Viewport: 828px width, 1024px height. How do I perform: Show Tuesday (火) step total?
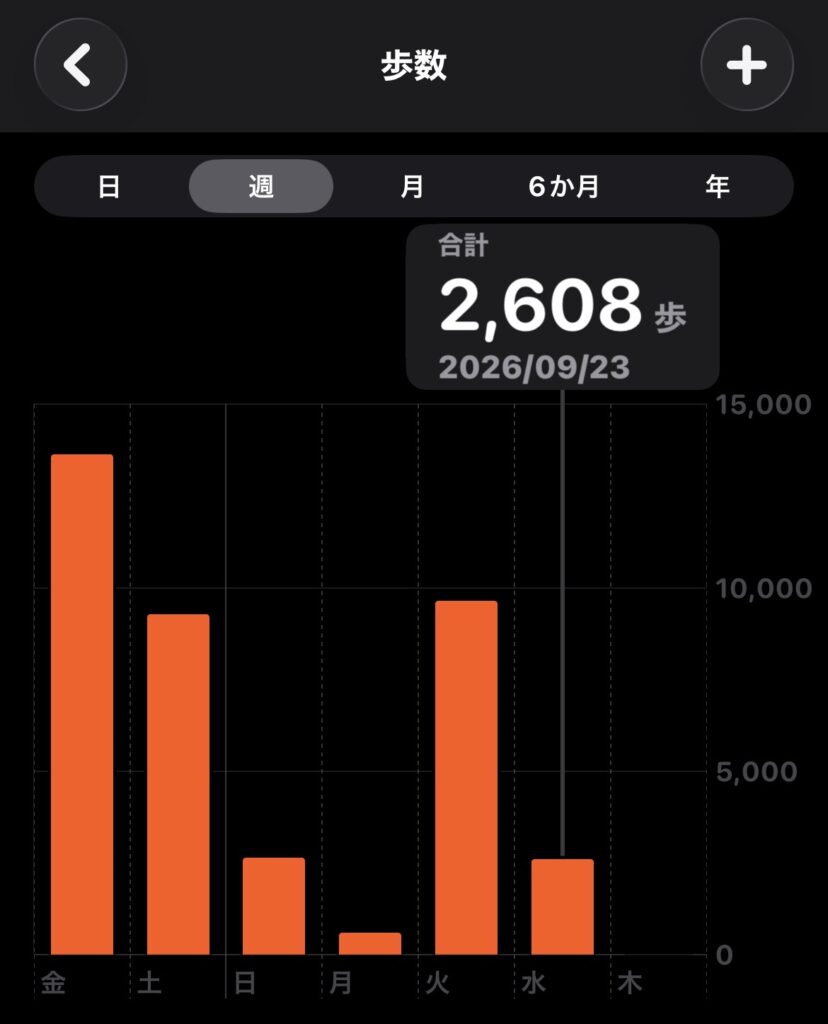466,778
